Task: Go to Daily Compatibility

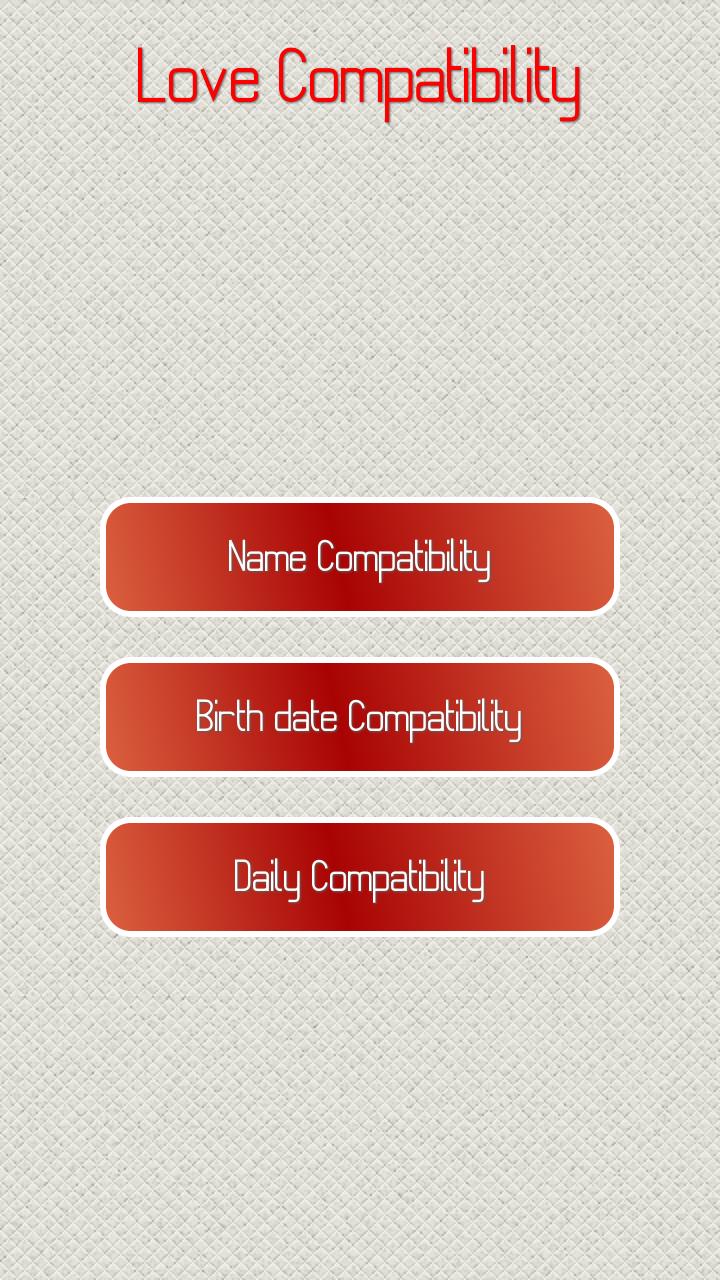Action: coord(360,877)
